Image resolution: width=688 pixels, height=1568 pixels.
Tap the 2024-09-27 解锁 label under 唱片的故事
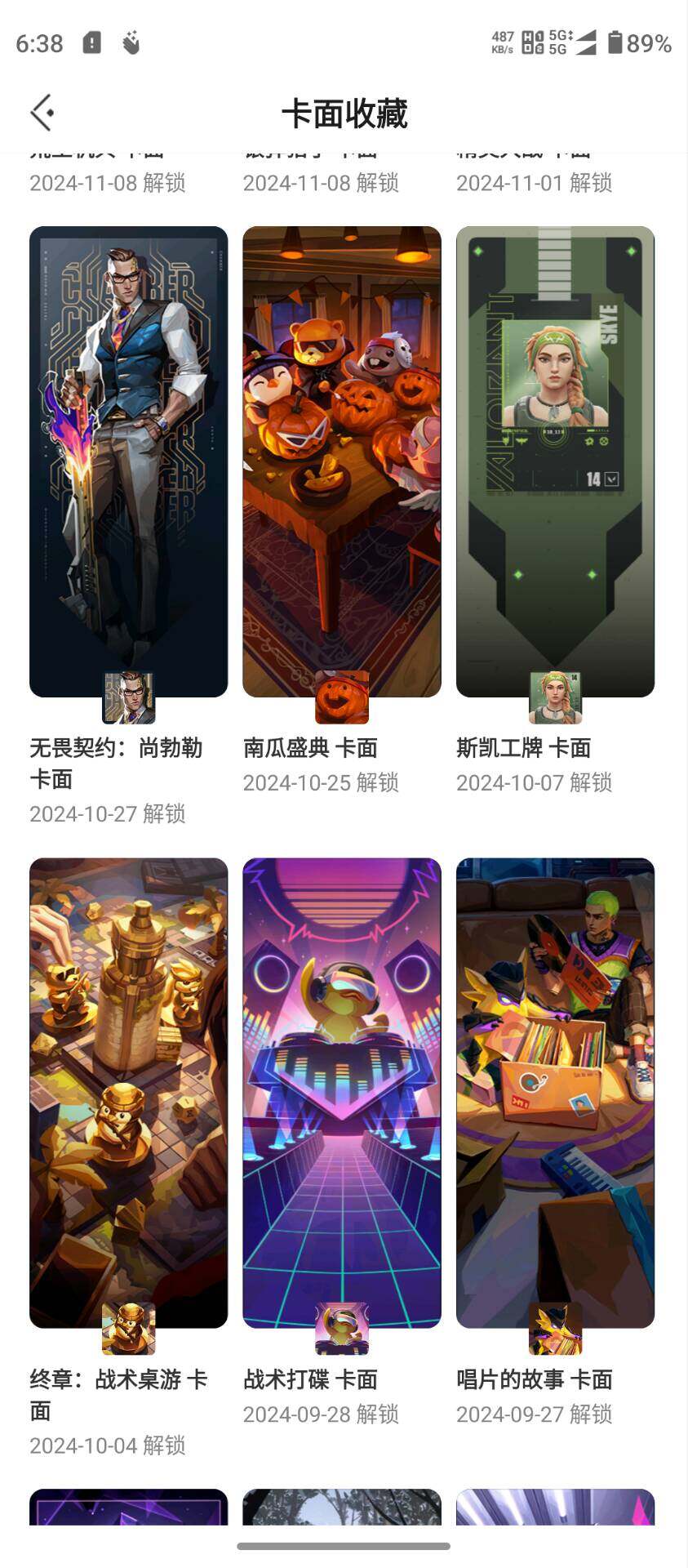[535, 1414]
